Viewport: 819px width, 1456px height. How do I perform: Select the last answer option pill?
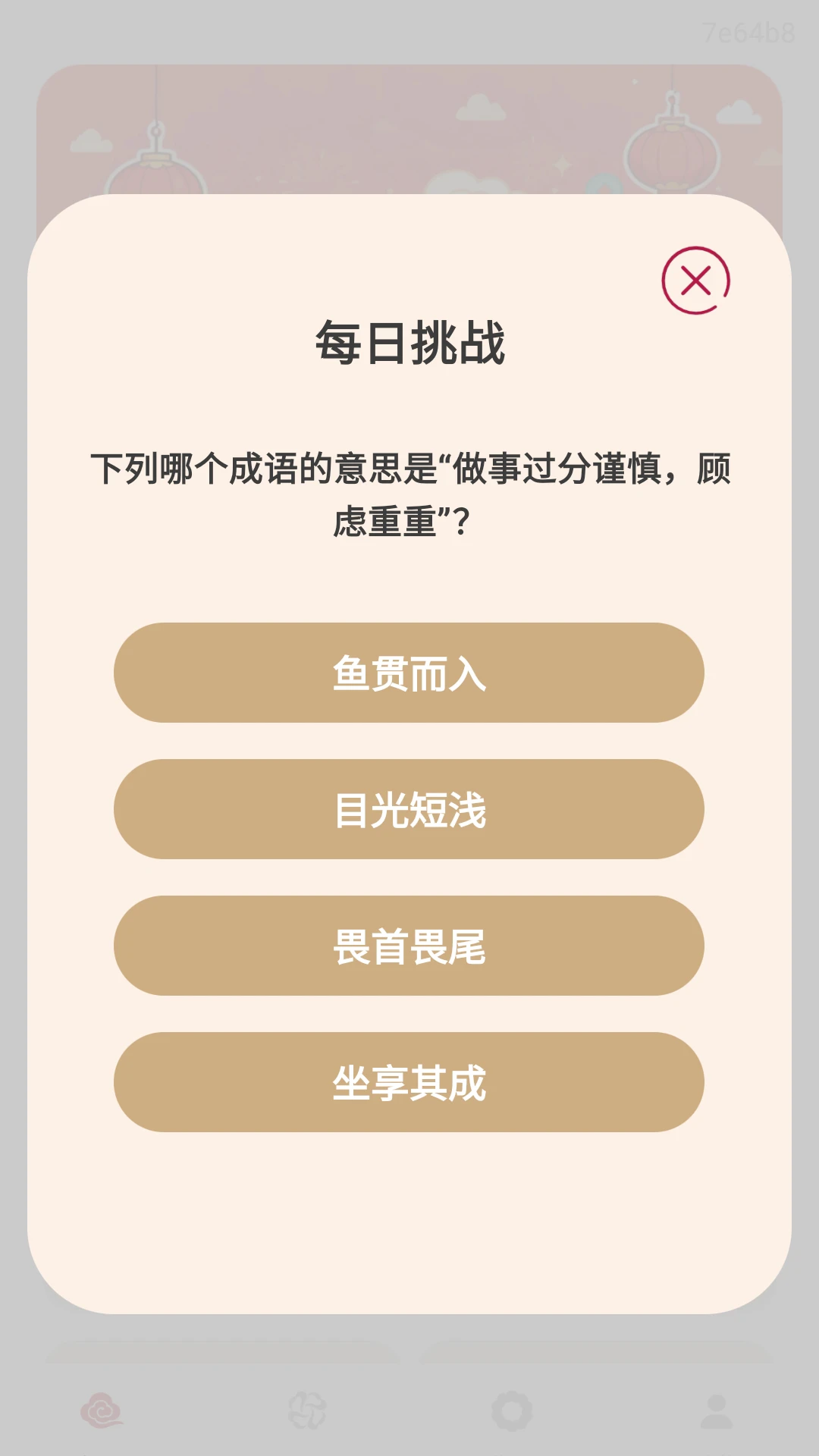pos(409,1084)
